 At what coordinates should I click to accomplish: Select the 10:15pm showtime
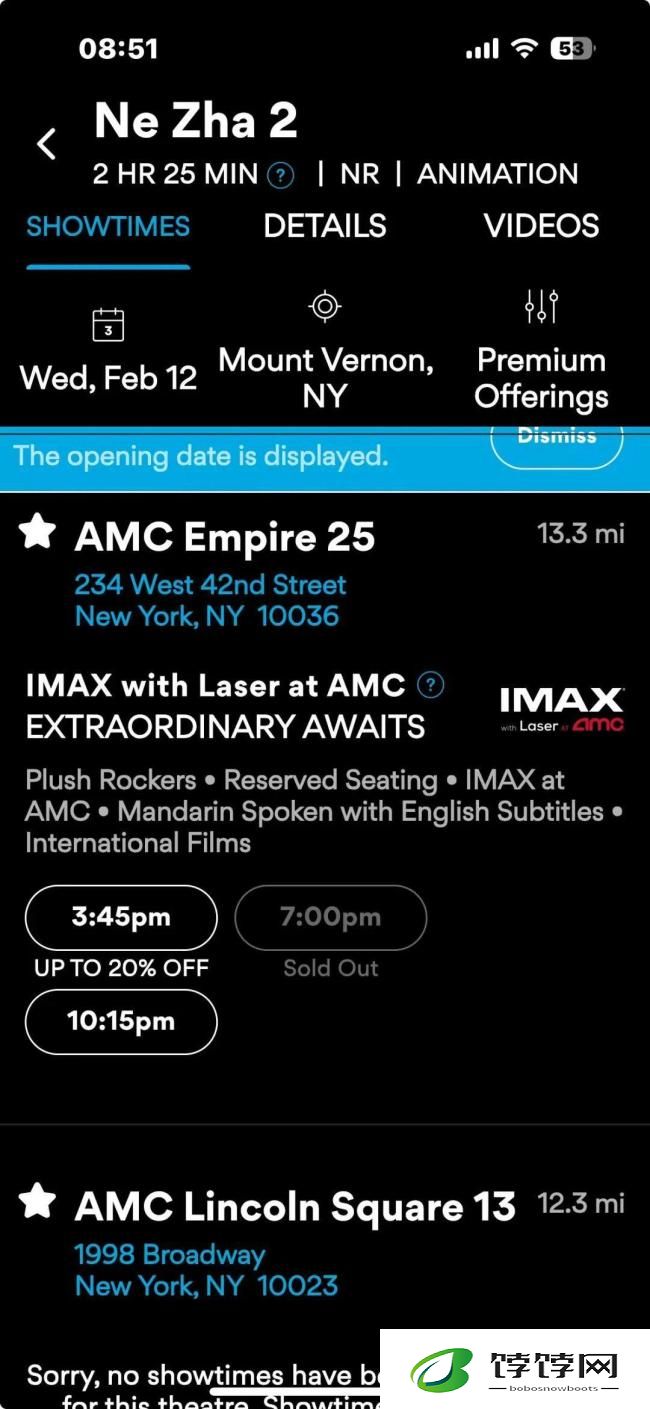[x=121, y=1021]
